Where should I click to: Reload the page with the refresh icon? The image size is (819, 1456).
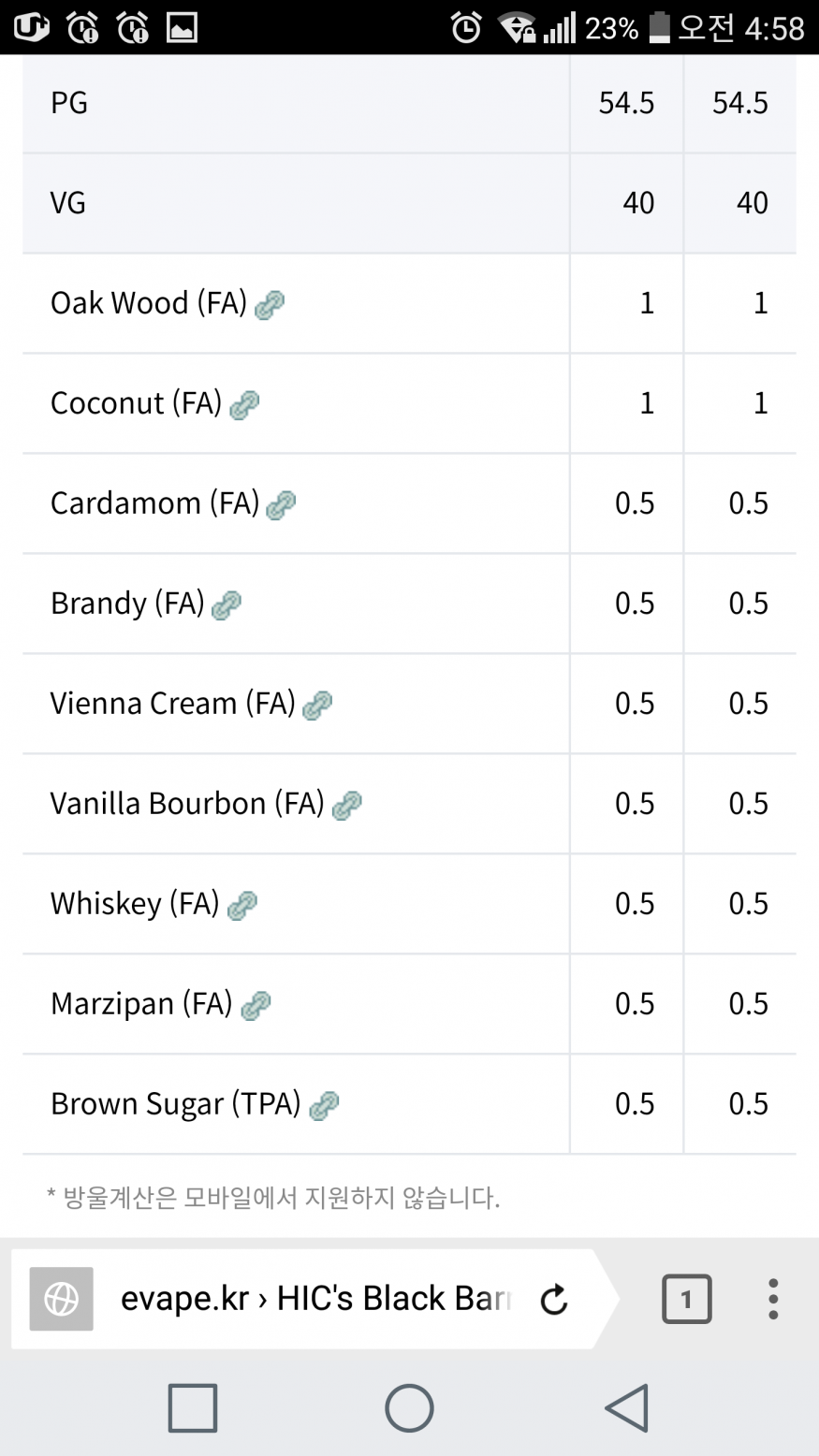click(554, 1299)
